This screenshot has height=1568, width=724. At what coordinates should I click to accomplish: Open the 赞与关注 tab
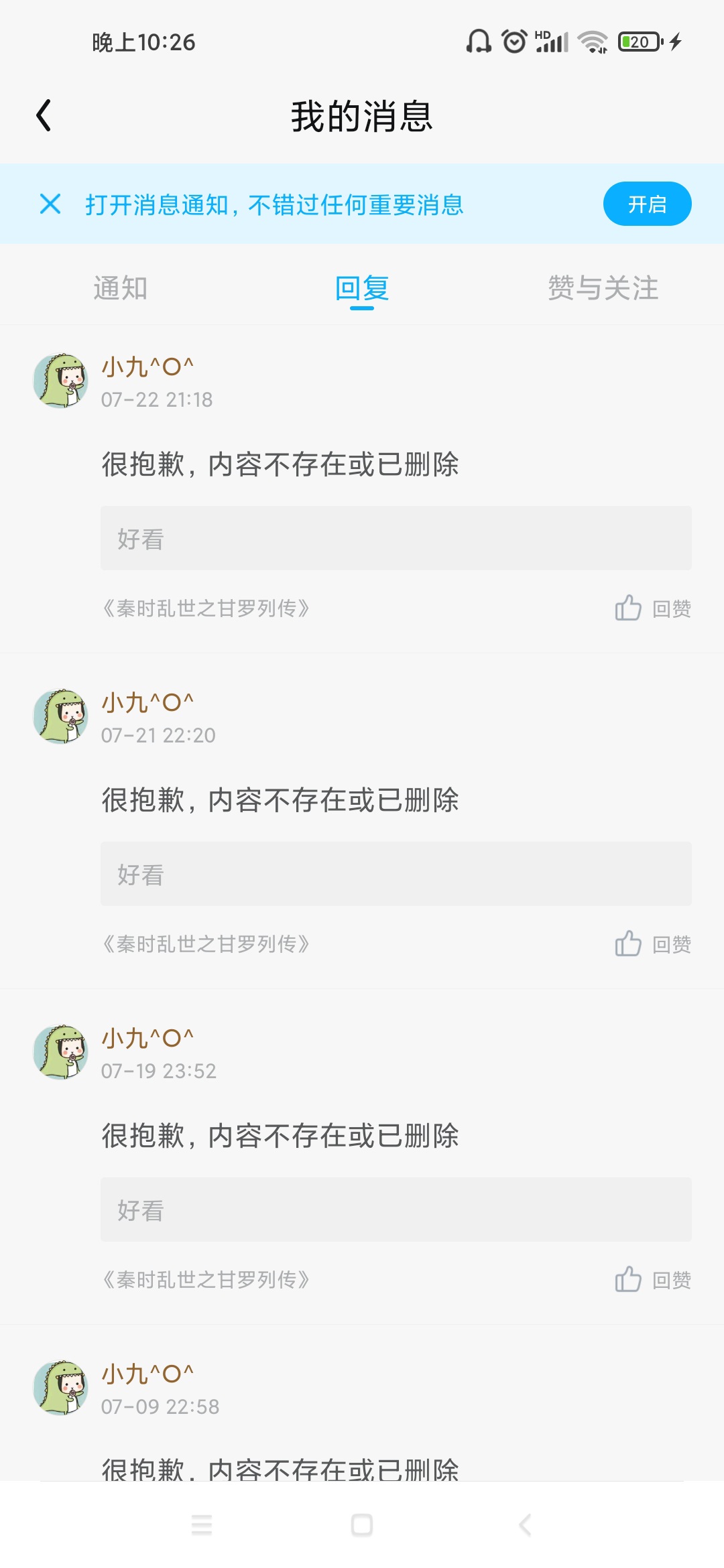[603, 288]
